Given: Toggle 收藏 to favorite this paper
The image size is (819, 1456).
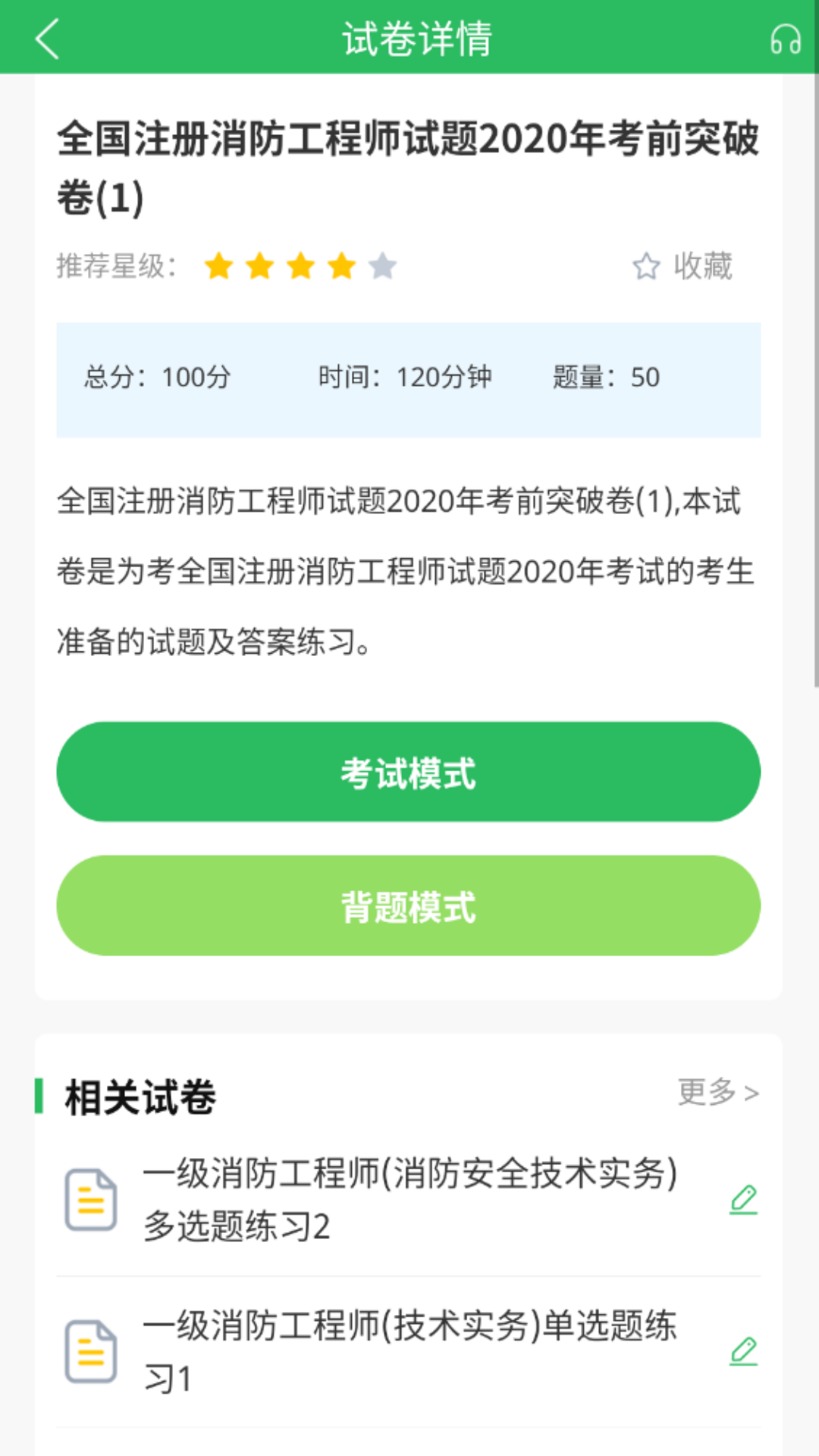Looking at the screenshot, I should (700, 267).
